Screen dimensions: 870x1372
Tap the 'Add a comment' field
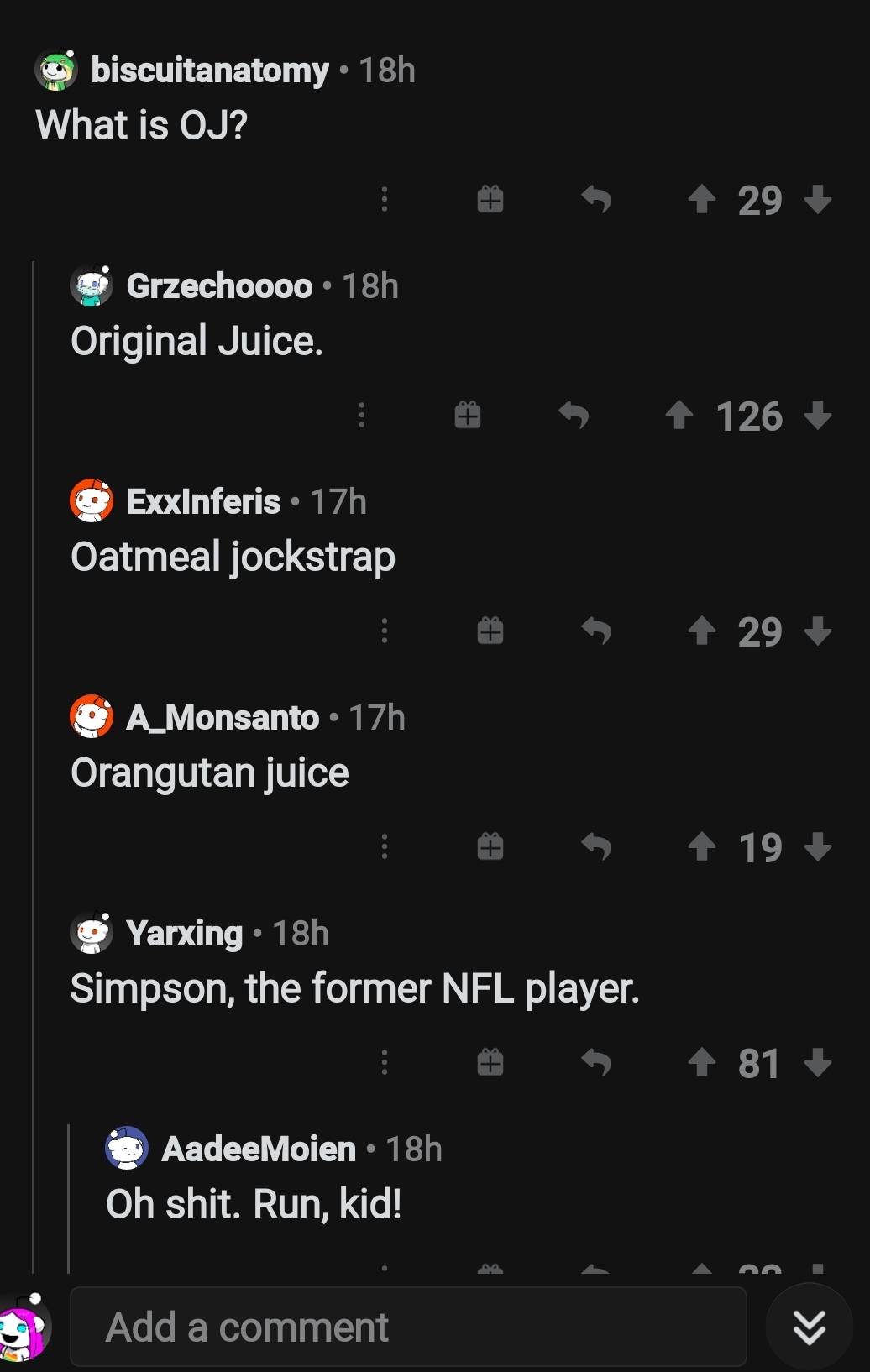pyautogui.click(x=411, y=1327)
